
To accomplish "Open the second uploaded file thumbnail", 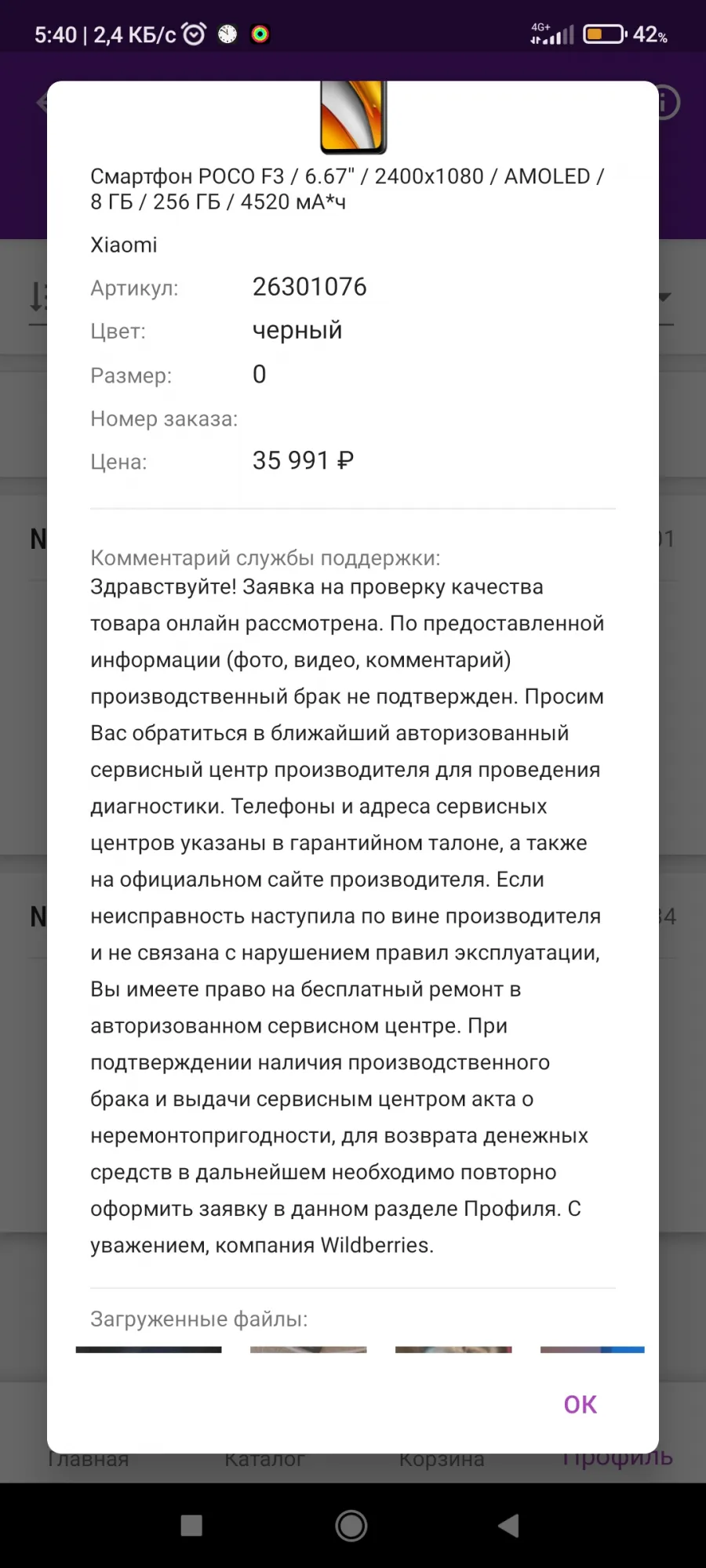I will [308, 1349].
